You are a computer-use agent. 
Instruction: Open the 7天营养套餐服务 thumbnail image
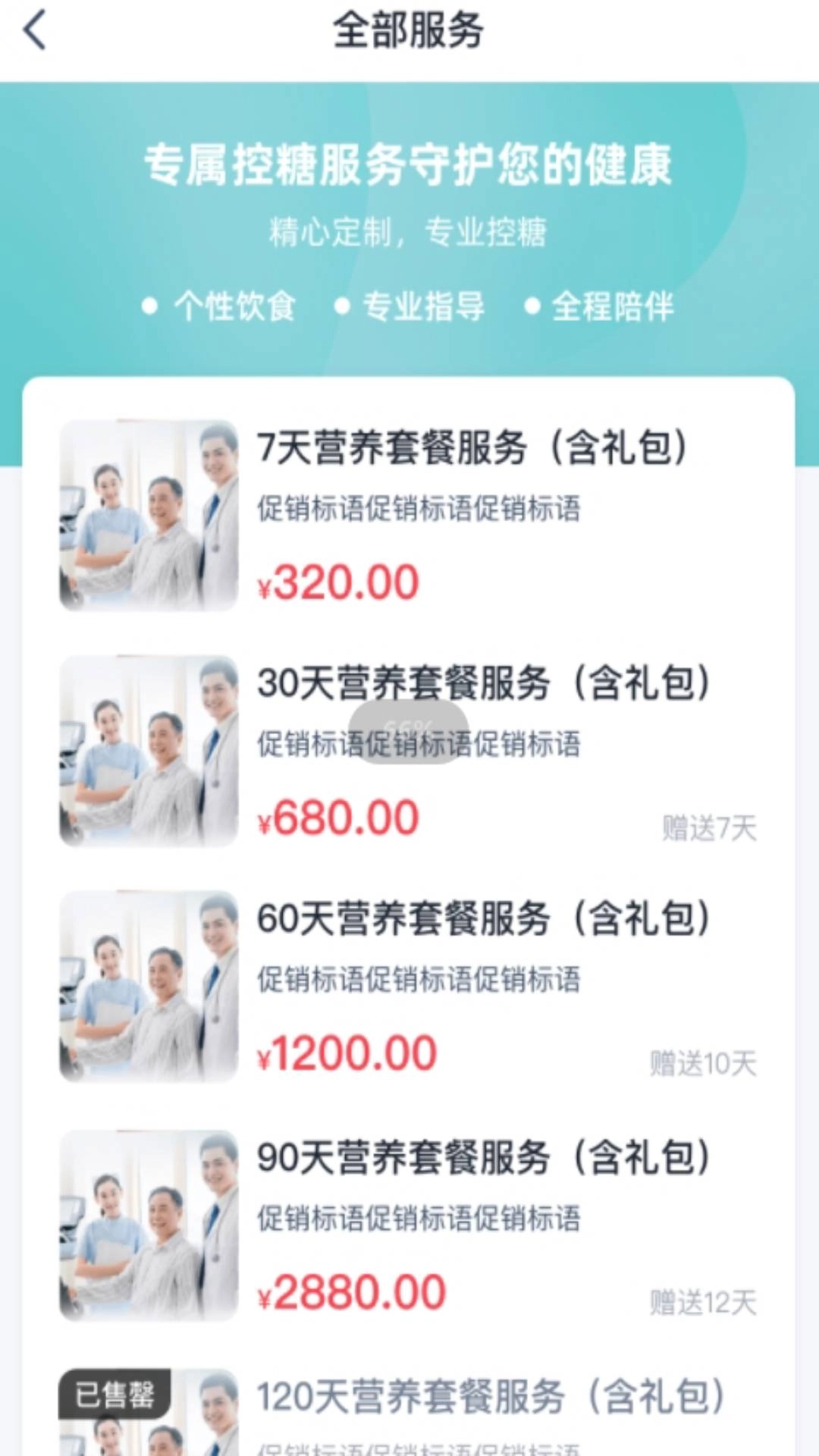(x=148, y=516)
